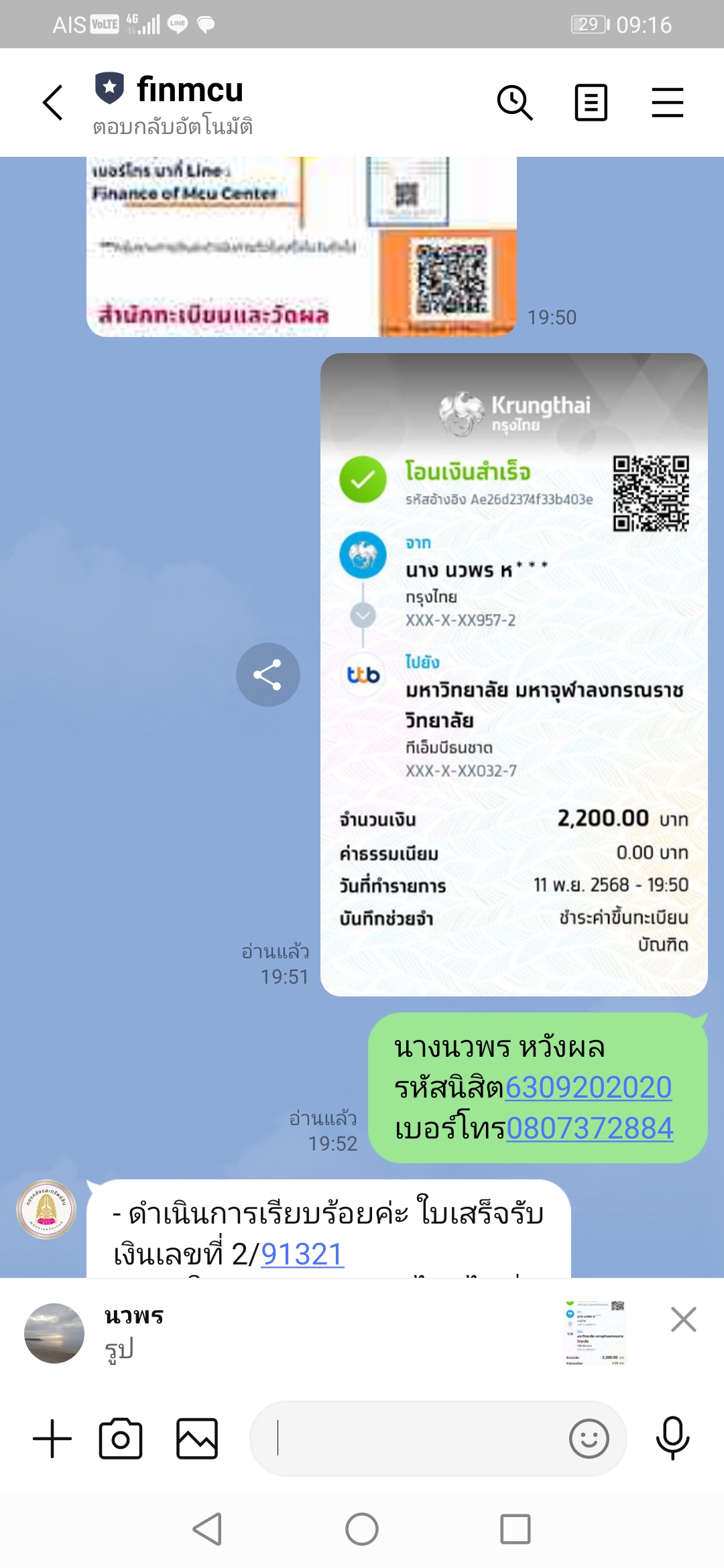Open the system recent apps button
Screen dimensions: 724x1568
point(516,1530)
